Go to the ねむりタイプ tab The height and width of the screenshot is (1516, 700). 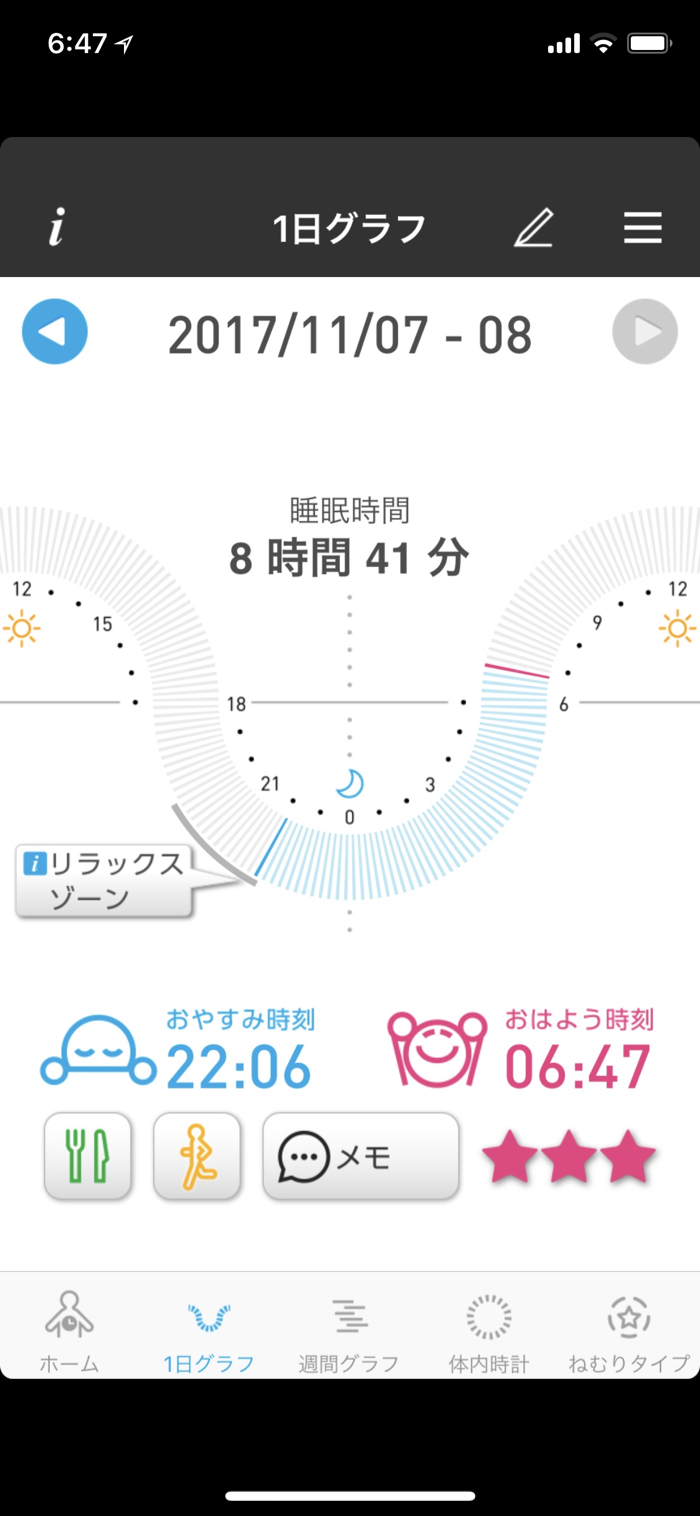point(629,1331)
